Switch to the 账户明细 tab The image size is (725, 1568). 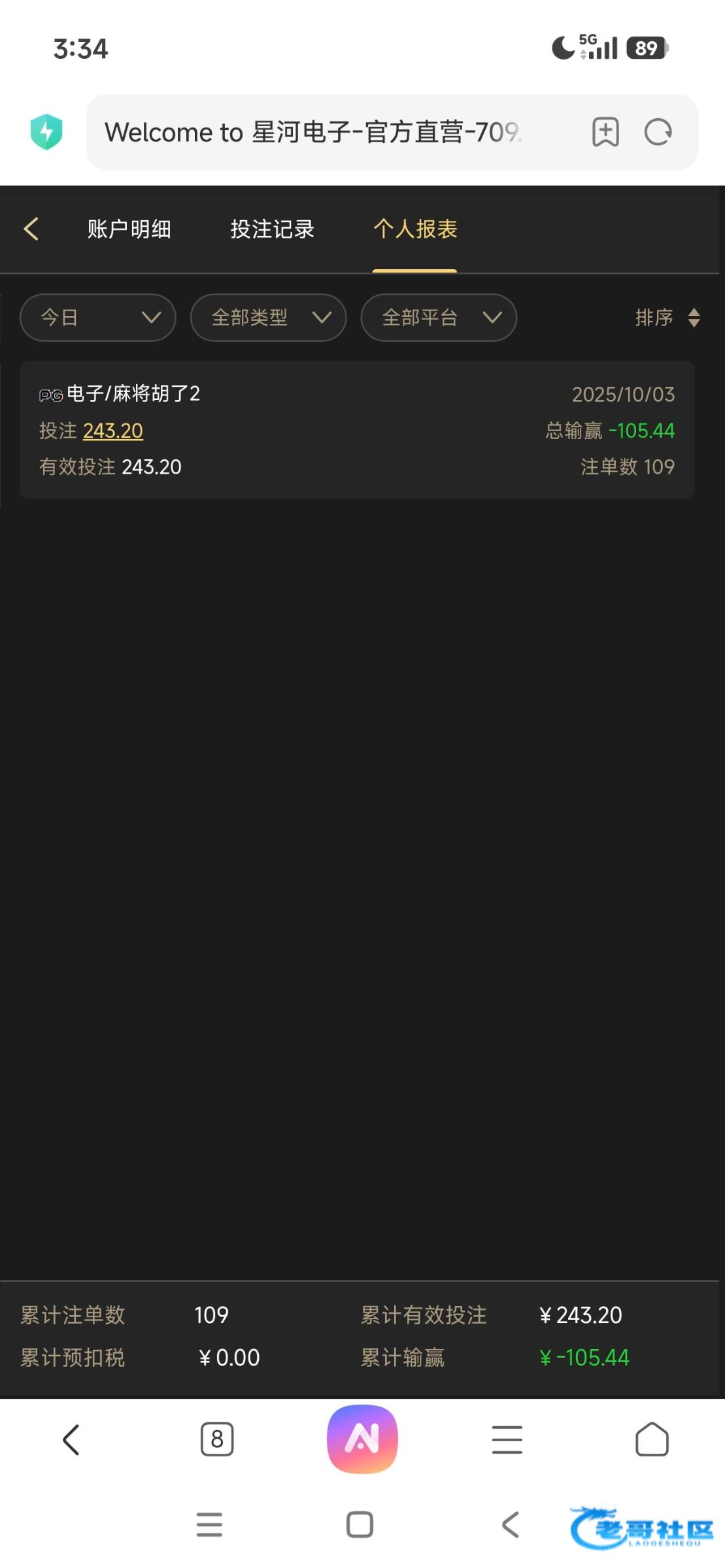(x=129, y=229)
